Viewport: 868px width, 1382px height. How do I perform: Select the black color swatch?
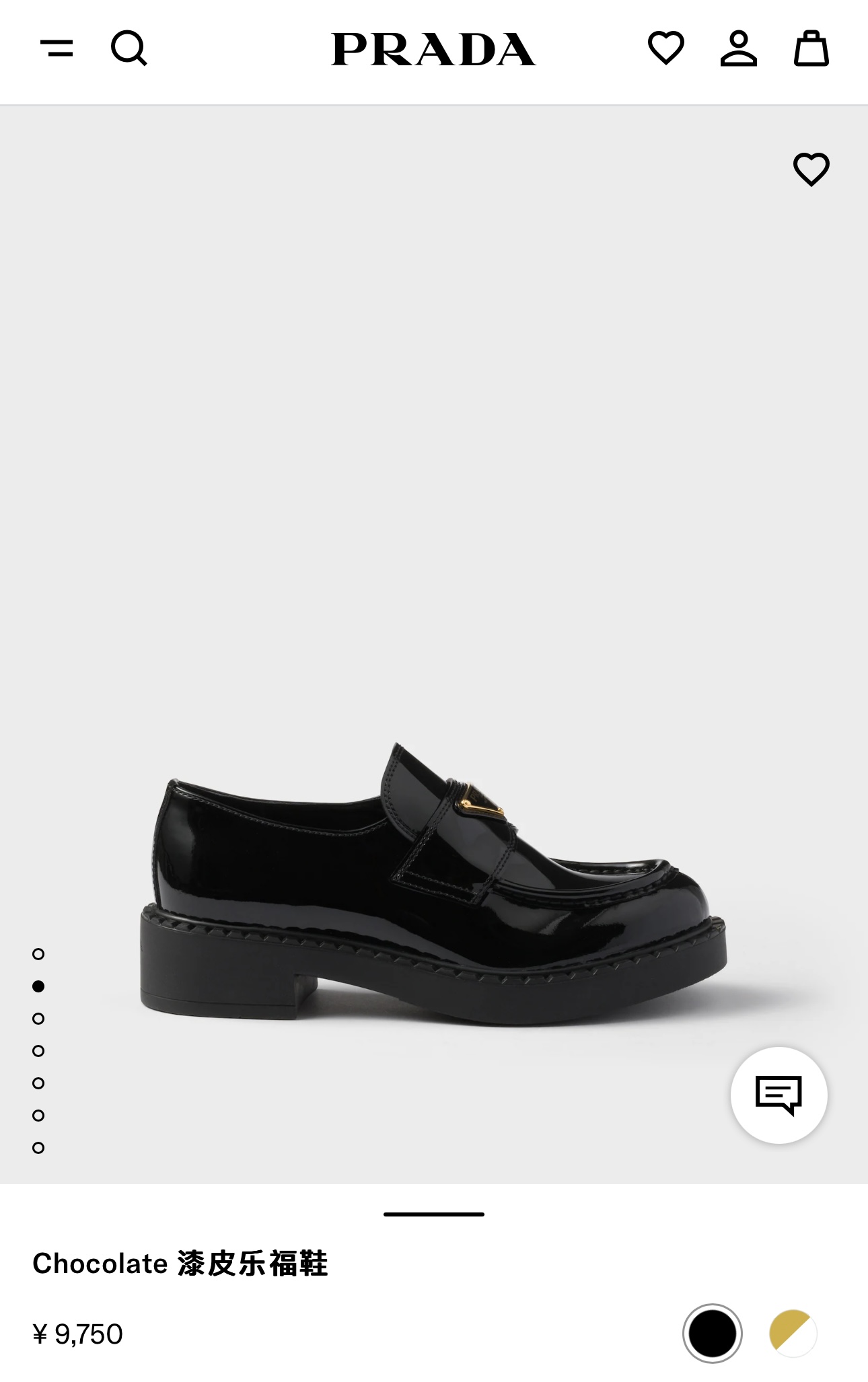point(712,1334)
